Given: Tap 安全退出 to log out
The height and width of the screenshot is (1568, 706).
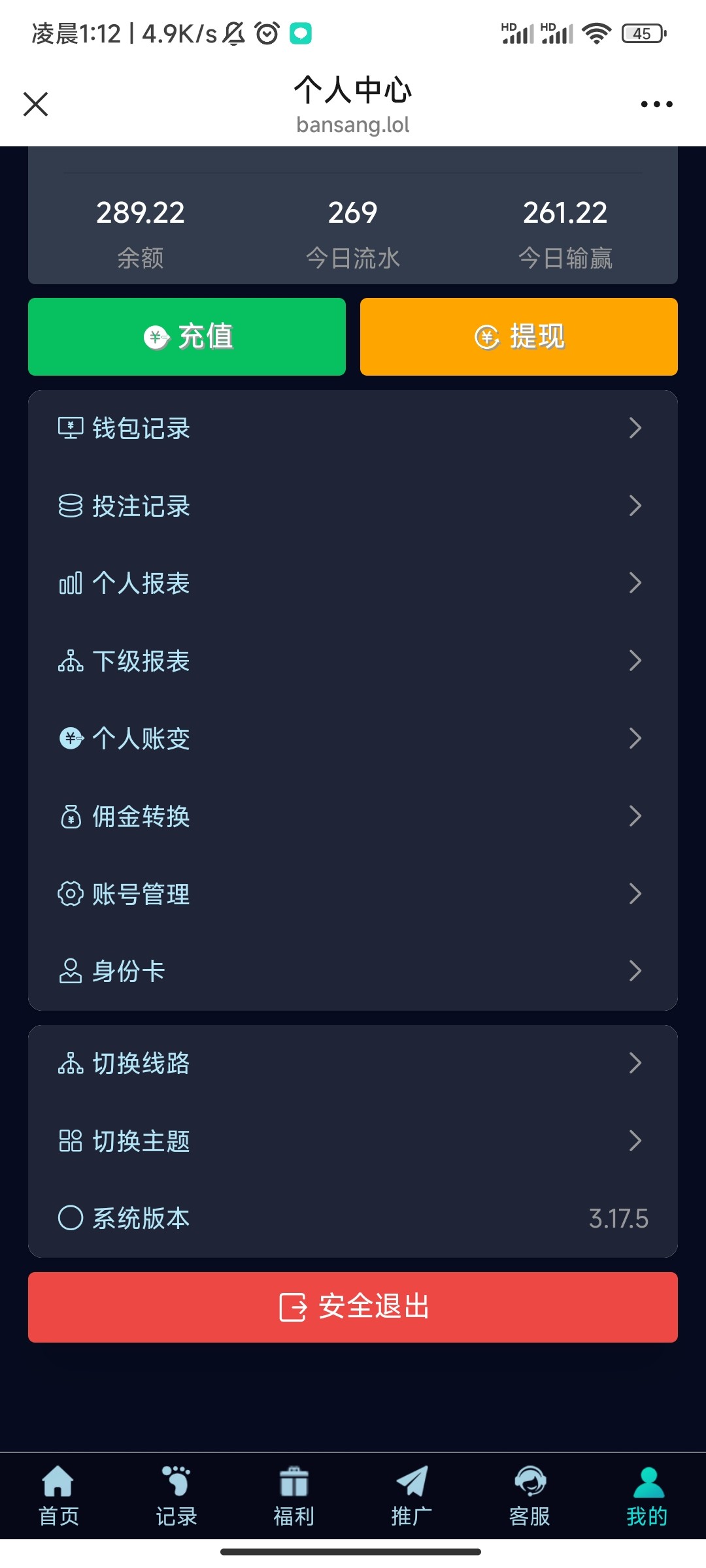Looking at the screenshot, I should [x=353, y=1307].
